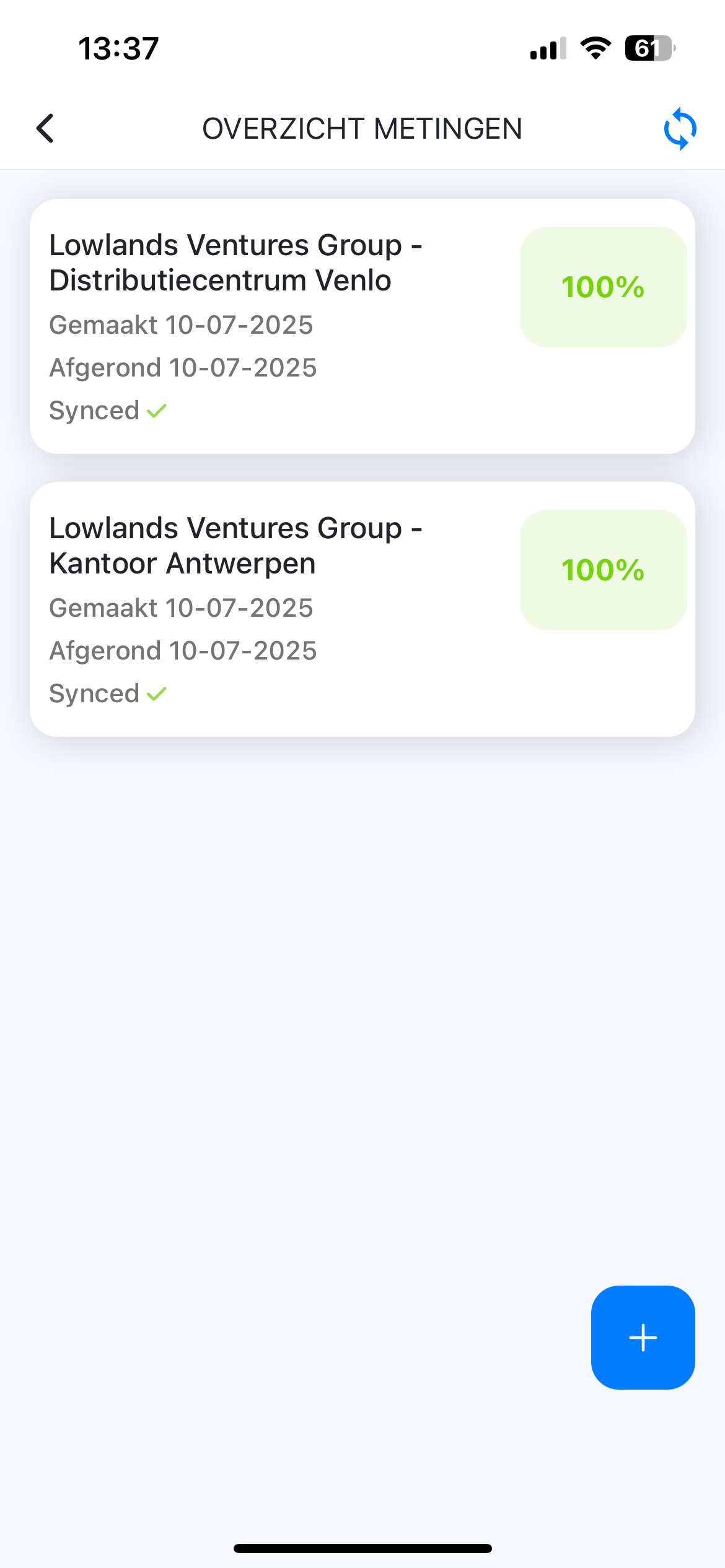Go back using the back arrow

click(x=45, y=128)
